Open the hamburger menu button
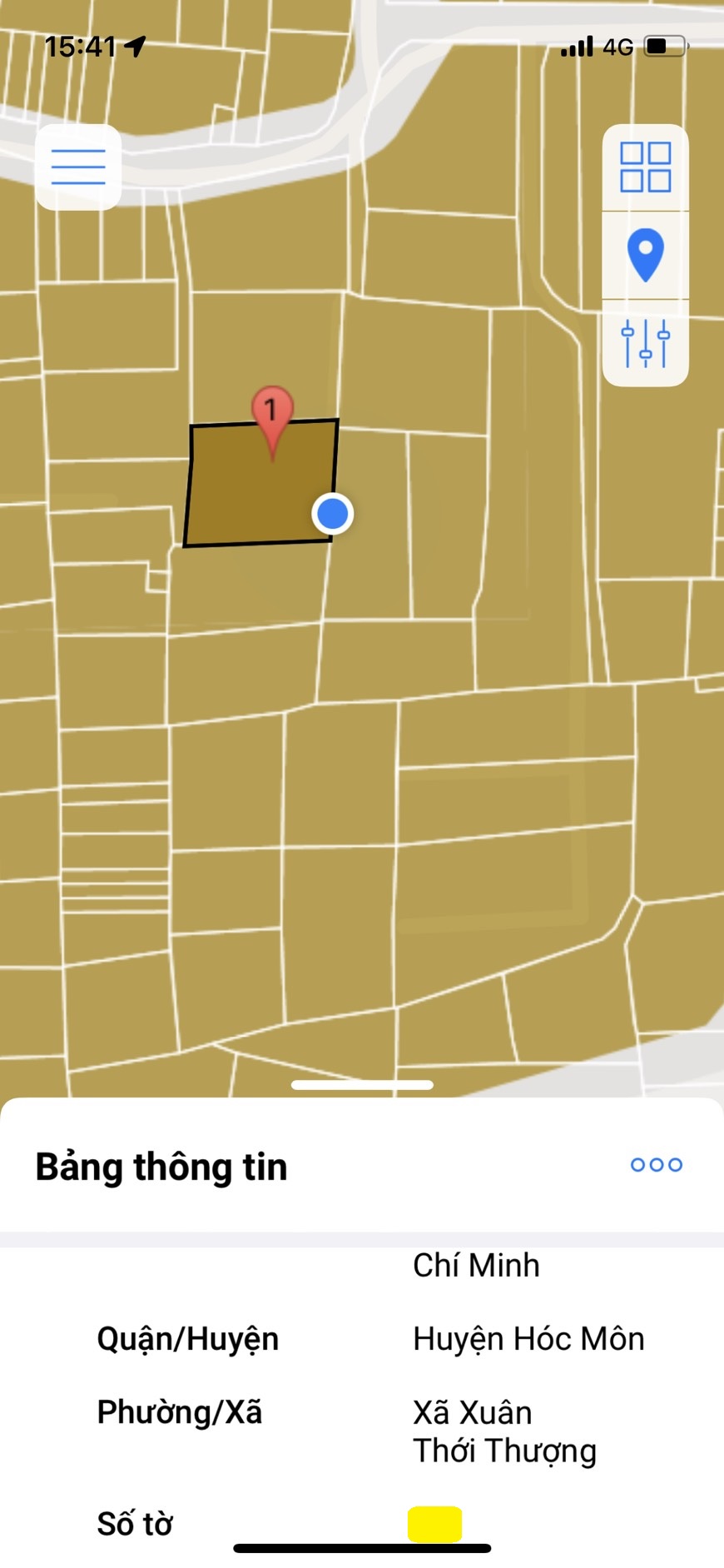 coord(78,167)
